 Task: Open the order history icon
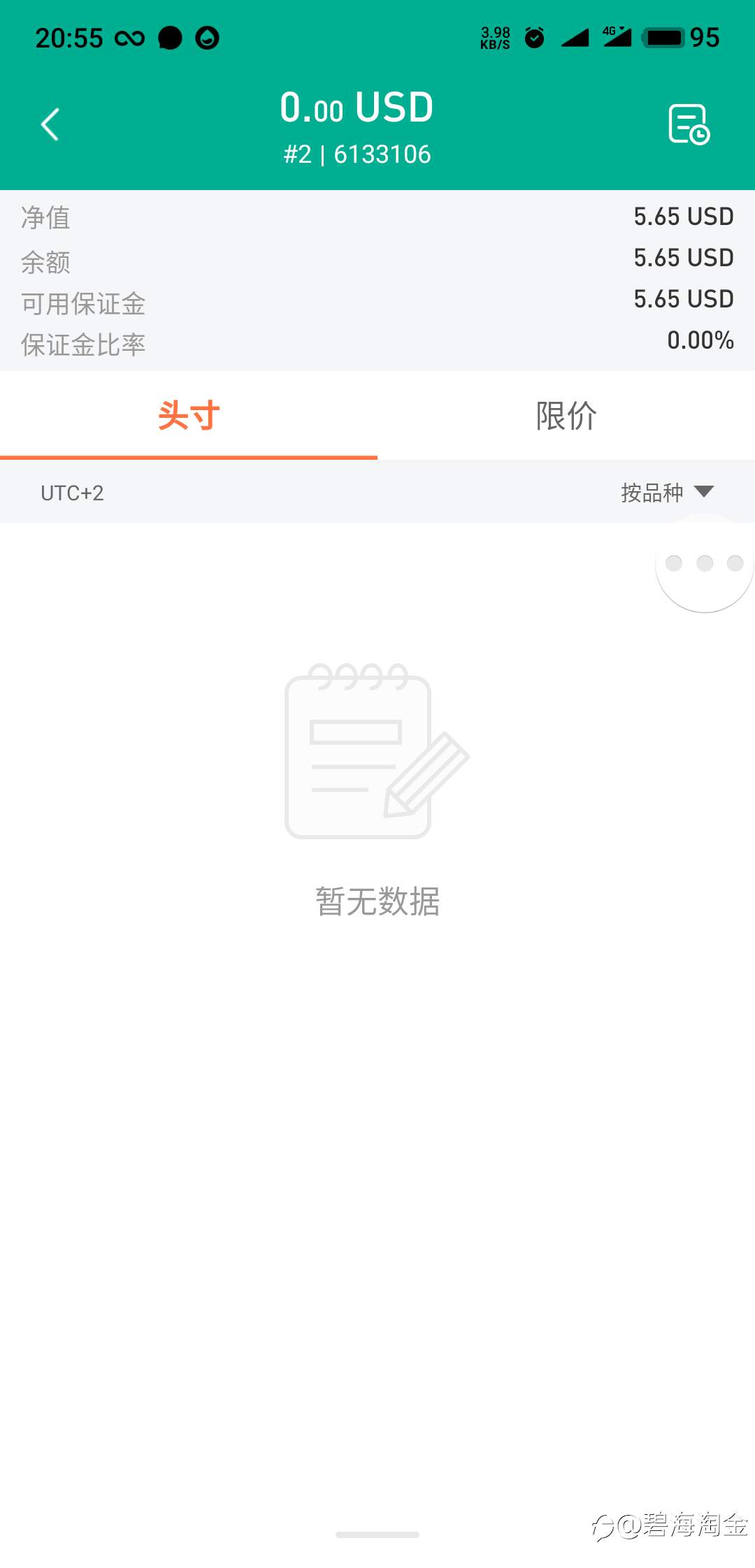pyautogui.click(x=689, y=124)
